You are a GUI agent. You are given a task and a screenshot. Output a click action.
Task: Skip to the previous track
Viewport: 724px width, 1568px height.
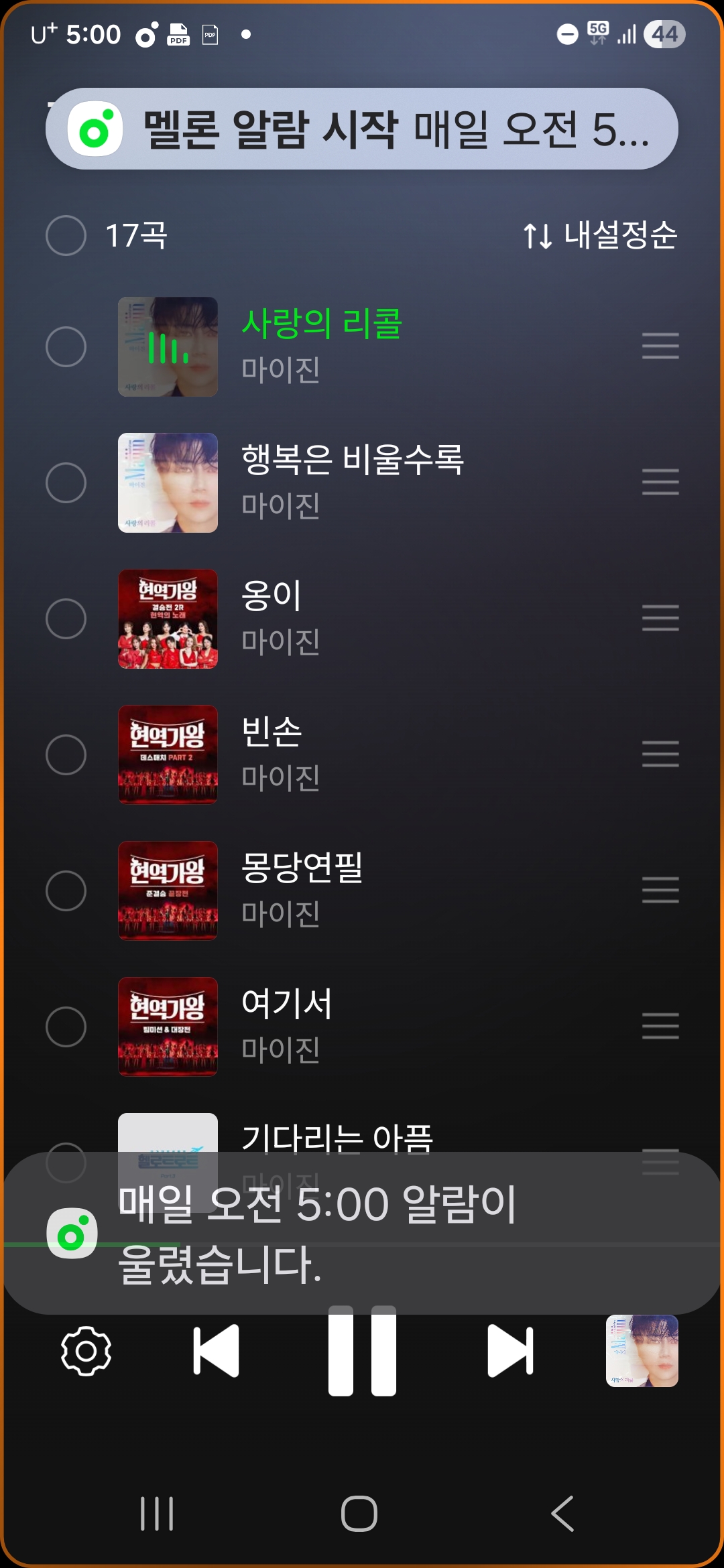216,1350
